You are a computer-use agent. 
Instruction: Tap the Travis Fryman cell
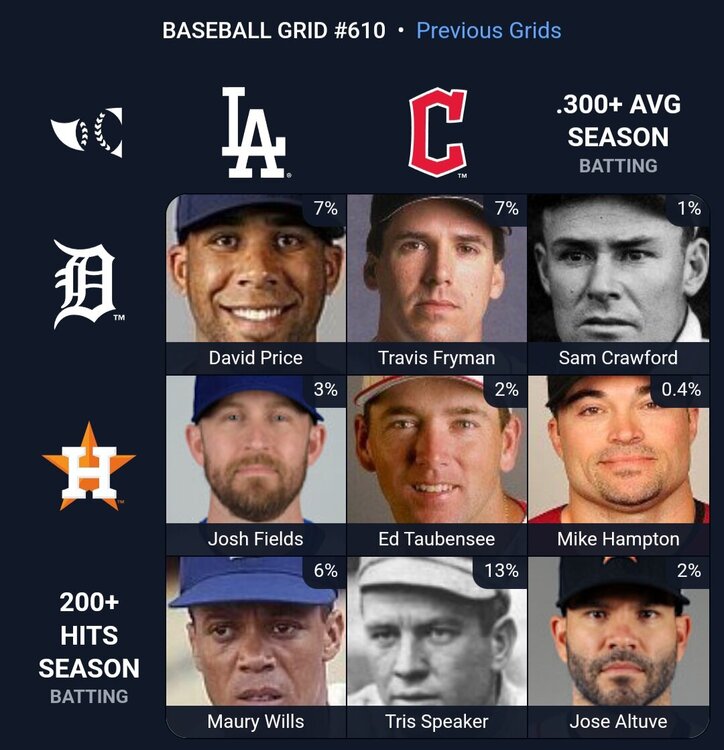tap(437, 284)
